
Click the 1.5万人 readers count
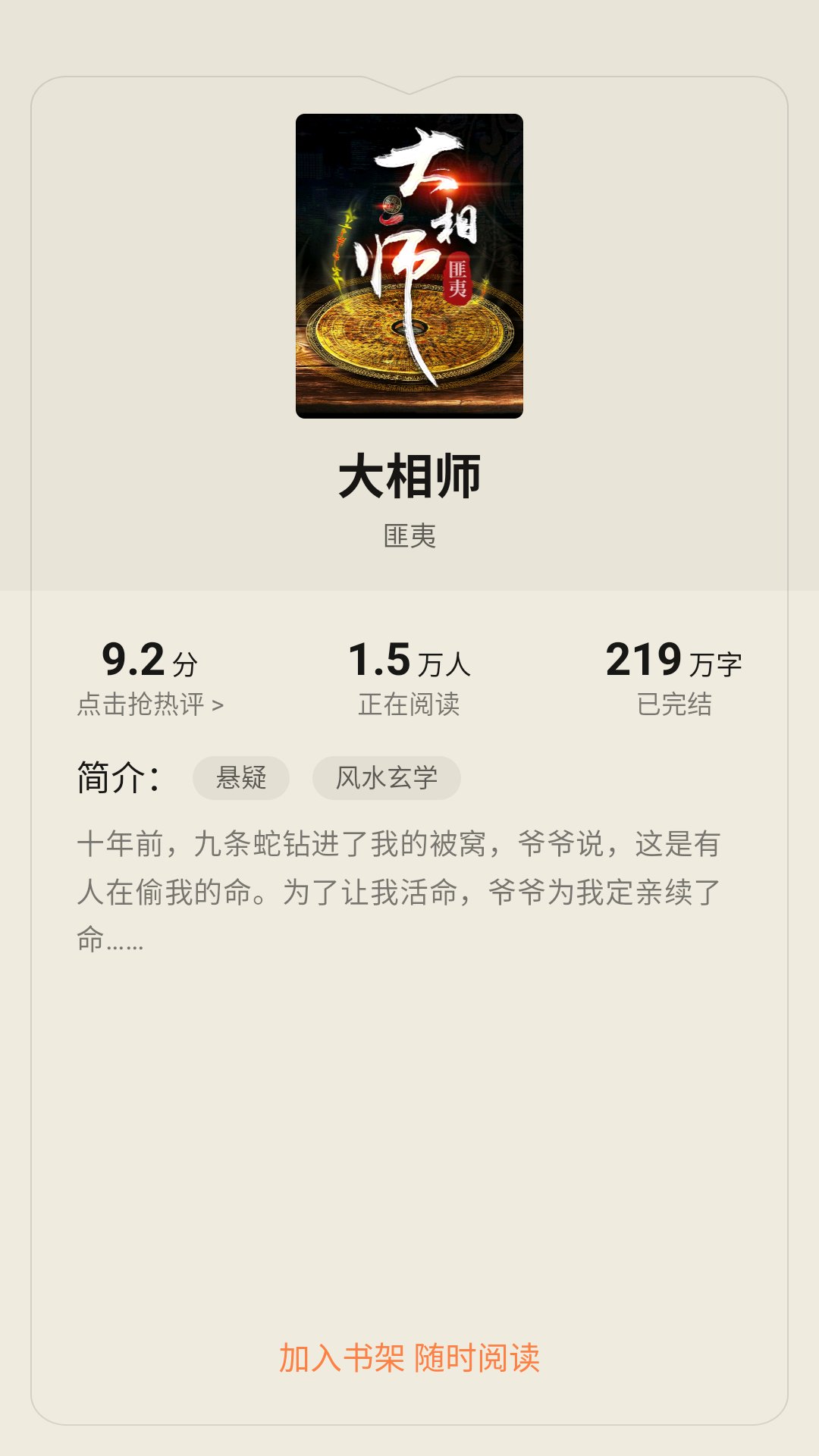pos(409,661)
